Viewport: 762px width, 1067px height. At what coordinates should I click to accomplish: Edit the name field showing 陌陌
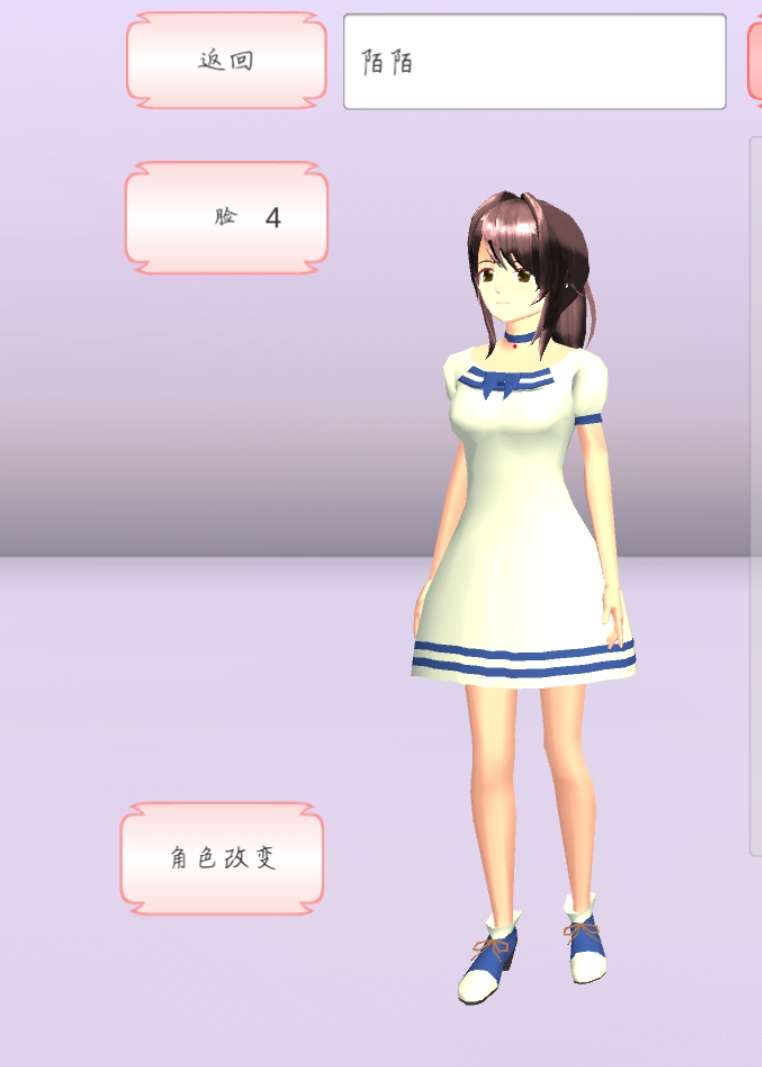(x=534, y=62)
